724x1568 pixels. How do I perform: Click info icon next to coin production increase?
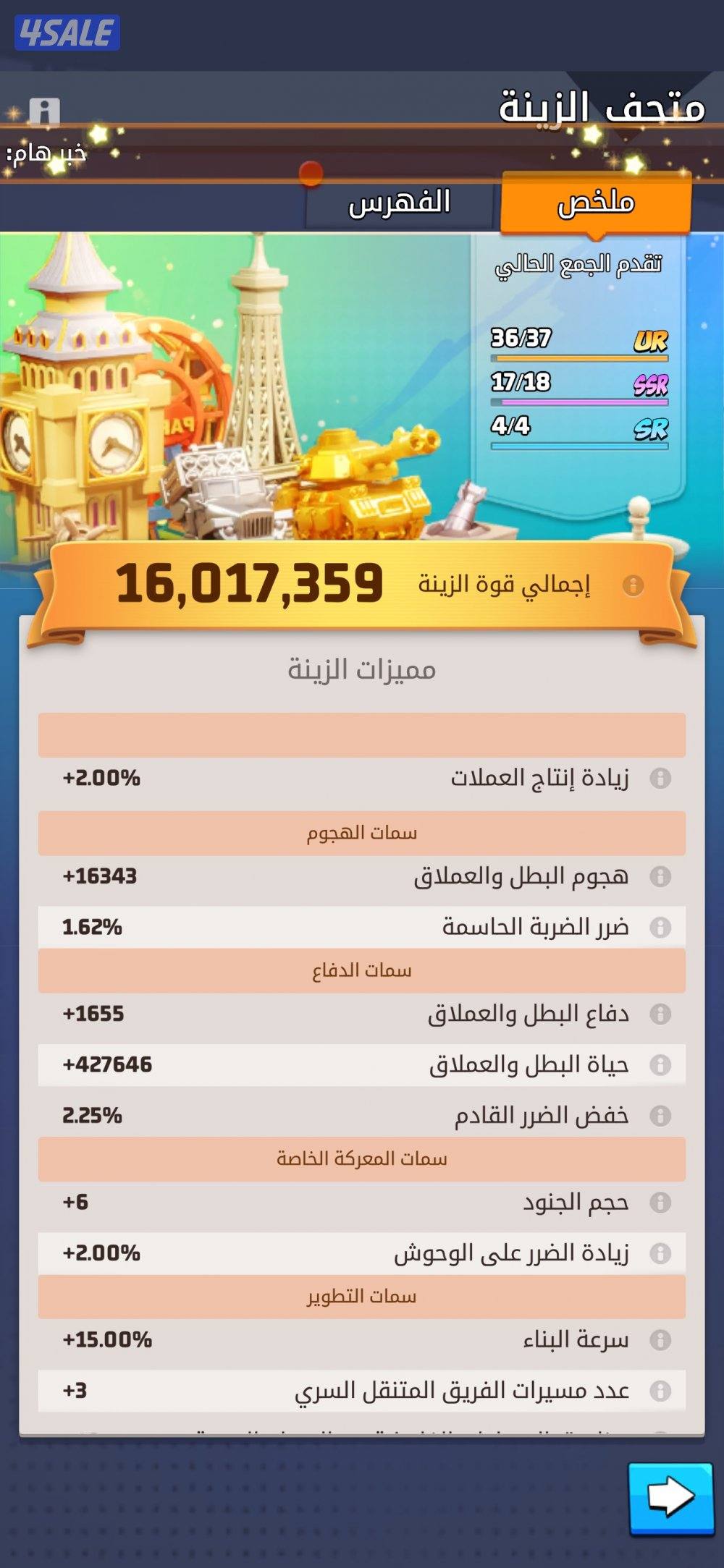coord(660,777)
